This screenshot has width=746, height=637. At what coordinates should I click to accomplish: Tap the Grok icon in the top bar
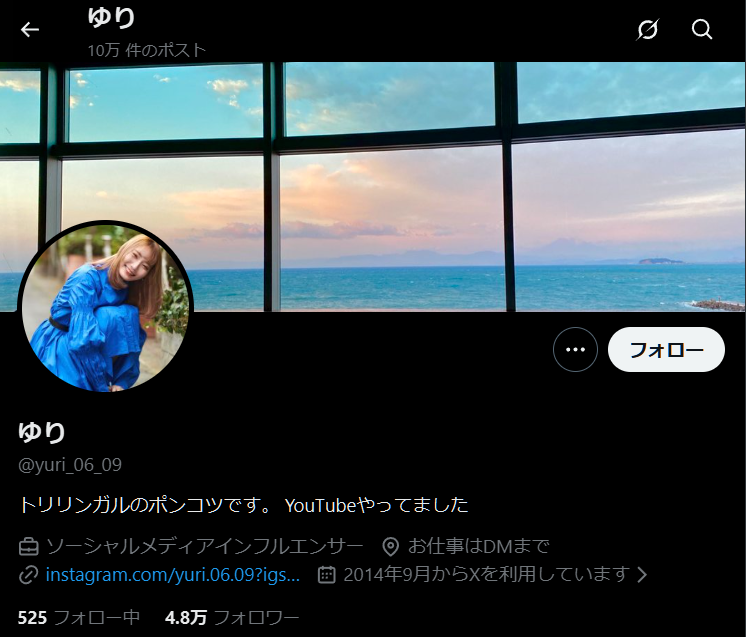coord(648,29)
